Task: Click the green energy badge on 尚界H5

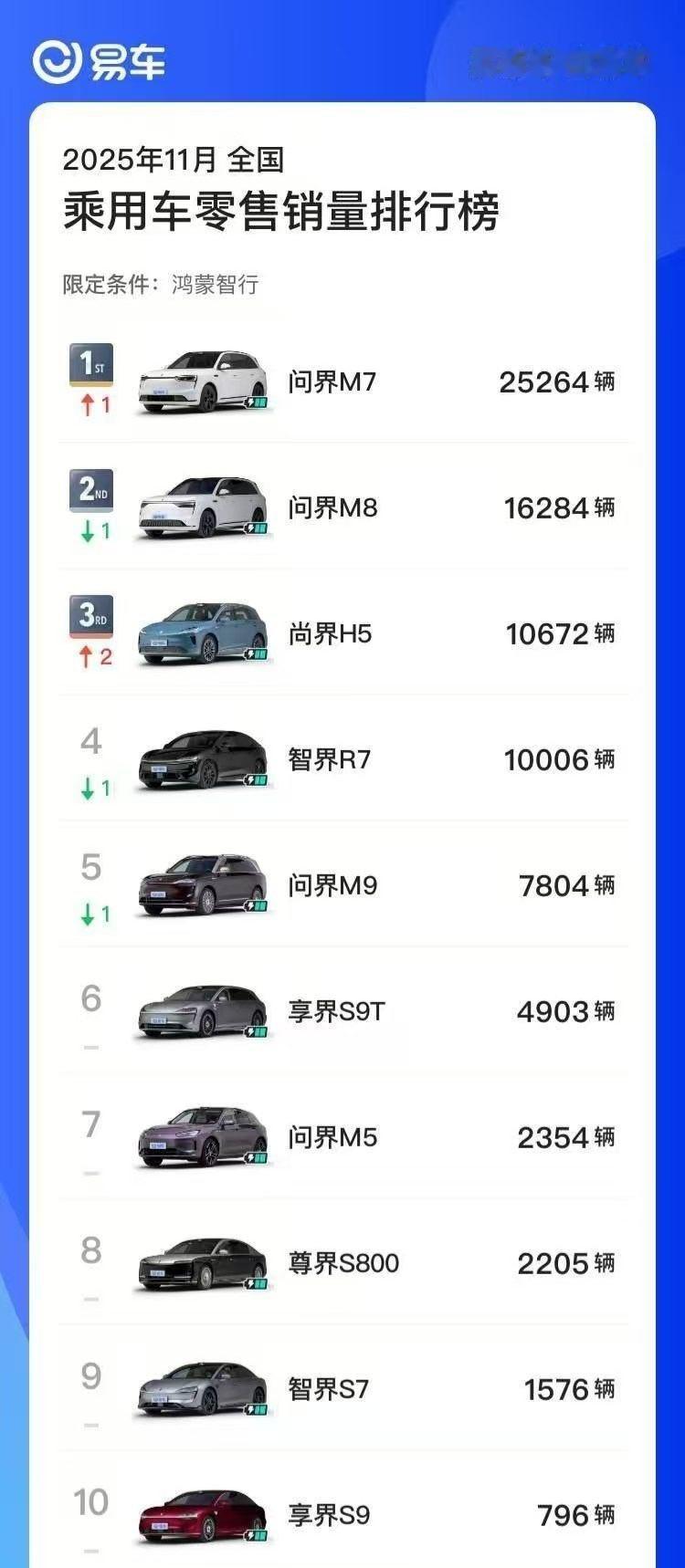Action: click(x=255, y=653)
